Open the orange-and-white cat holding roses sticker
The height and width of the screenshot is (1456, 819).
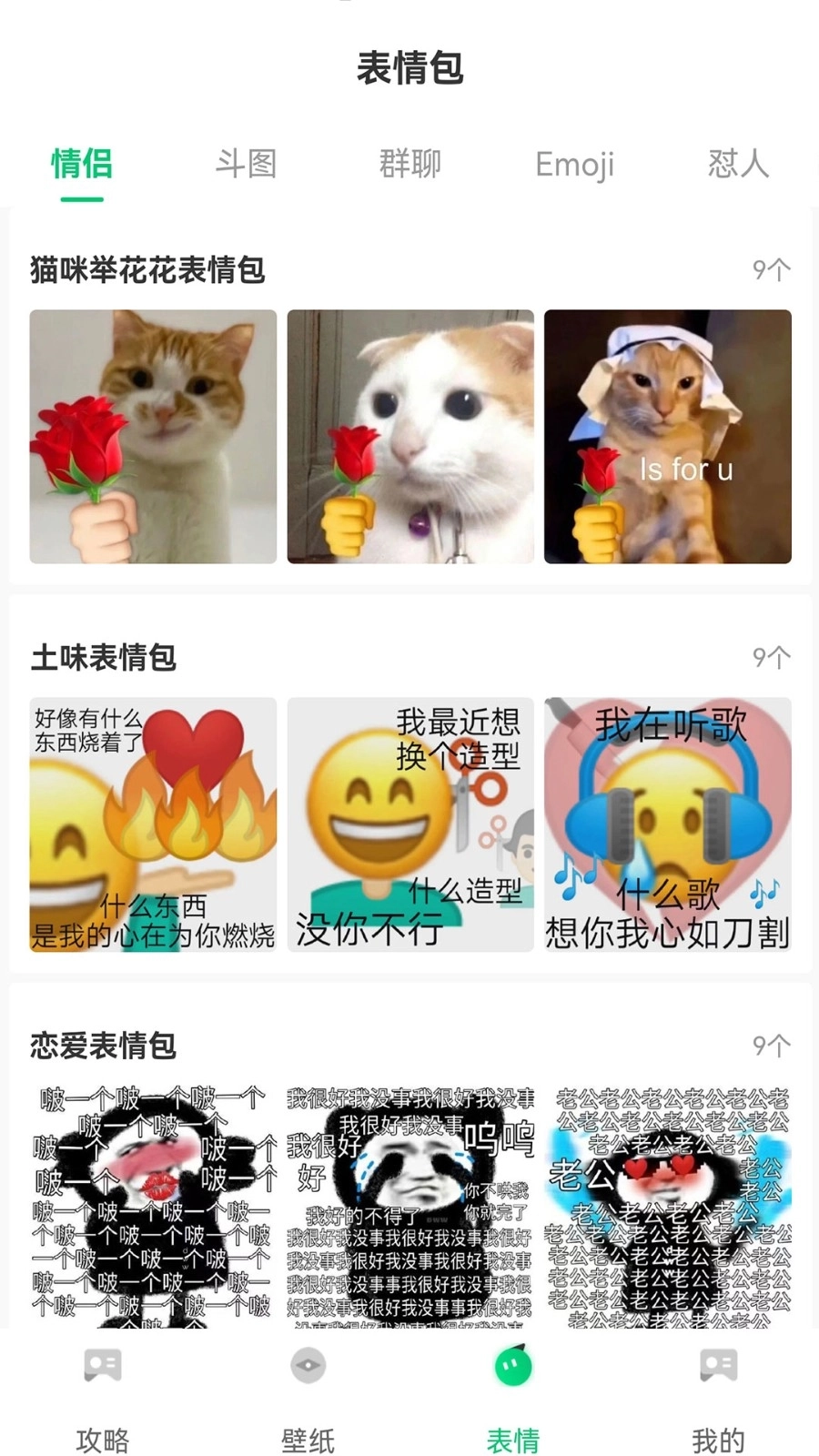pyautogui.click(x=153, y=437)
